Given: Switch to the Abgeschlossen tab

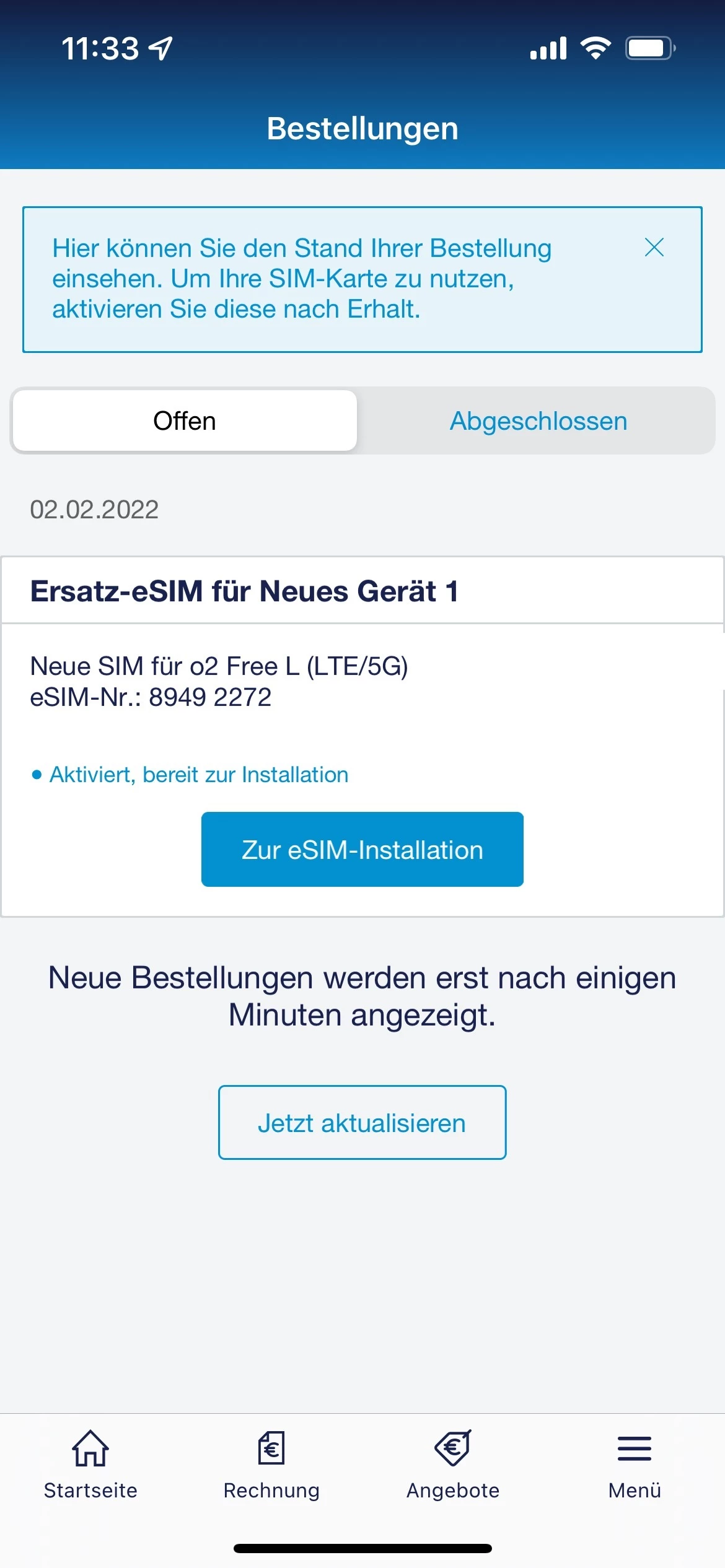Looking at the screenshot, I should point(538,421).
